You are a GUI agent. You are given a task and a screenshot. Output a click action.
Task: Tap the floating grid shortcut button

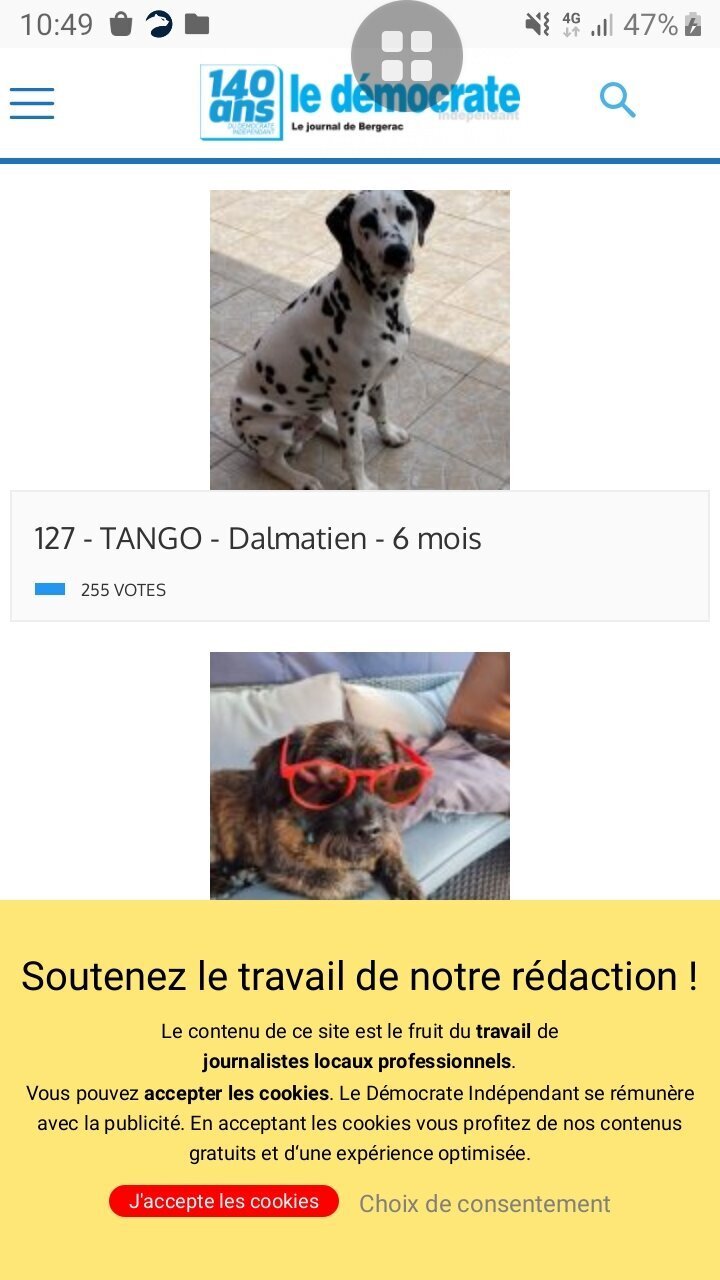[x=407, y=56]
